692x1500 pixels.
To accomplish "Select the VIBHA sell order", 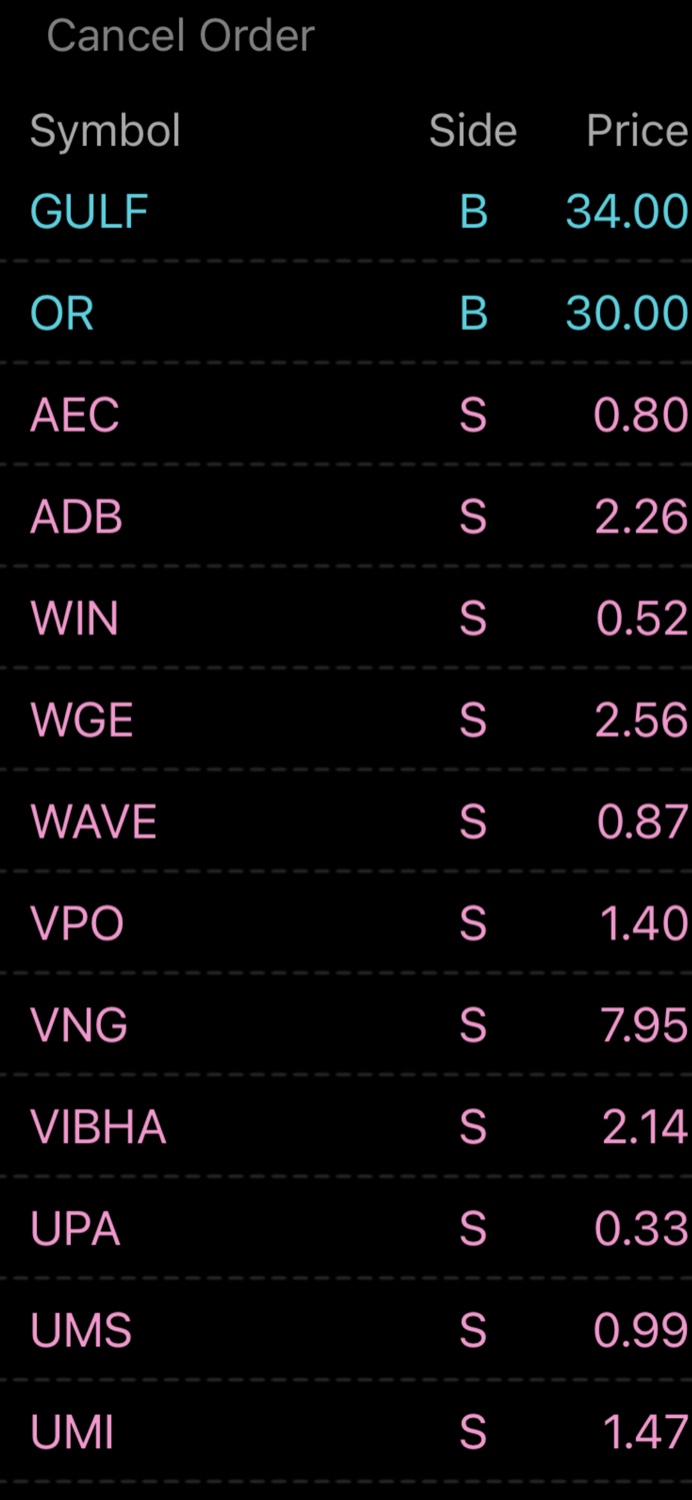I will (x=346, y=1128).
